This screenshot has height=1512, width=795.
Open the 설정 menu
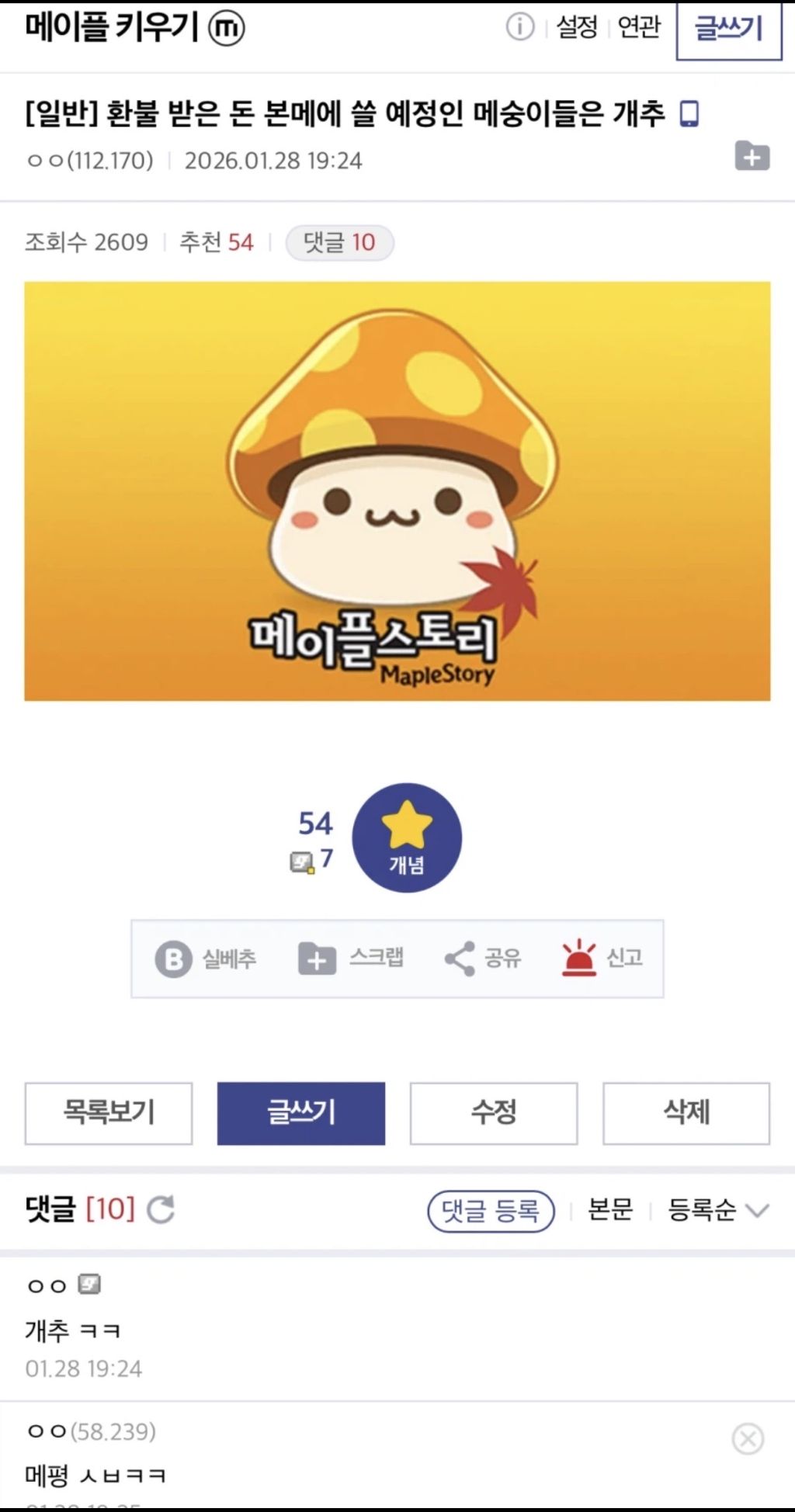click(x=576, y=26)
